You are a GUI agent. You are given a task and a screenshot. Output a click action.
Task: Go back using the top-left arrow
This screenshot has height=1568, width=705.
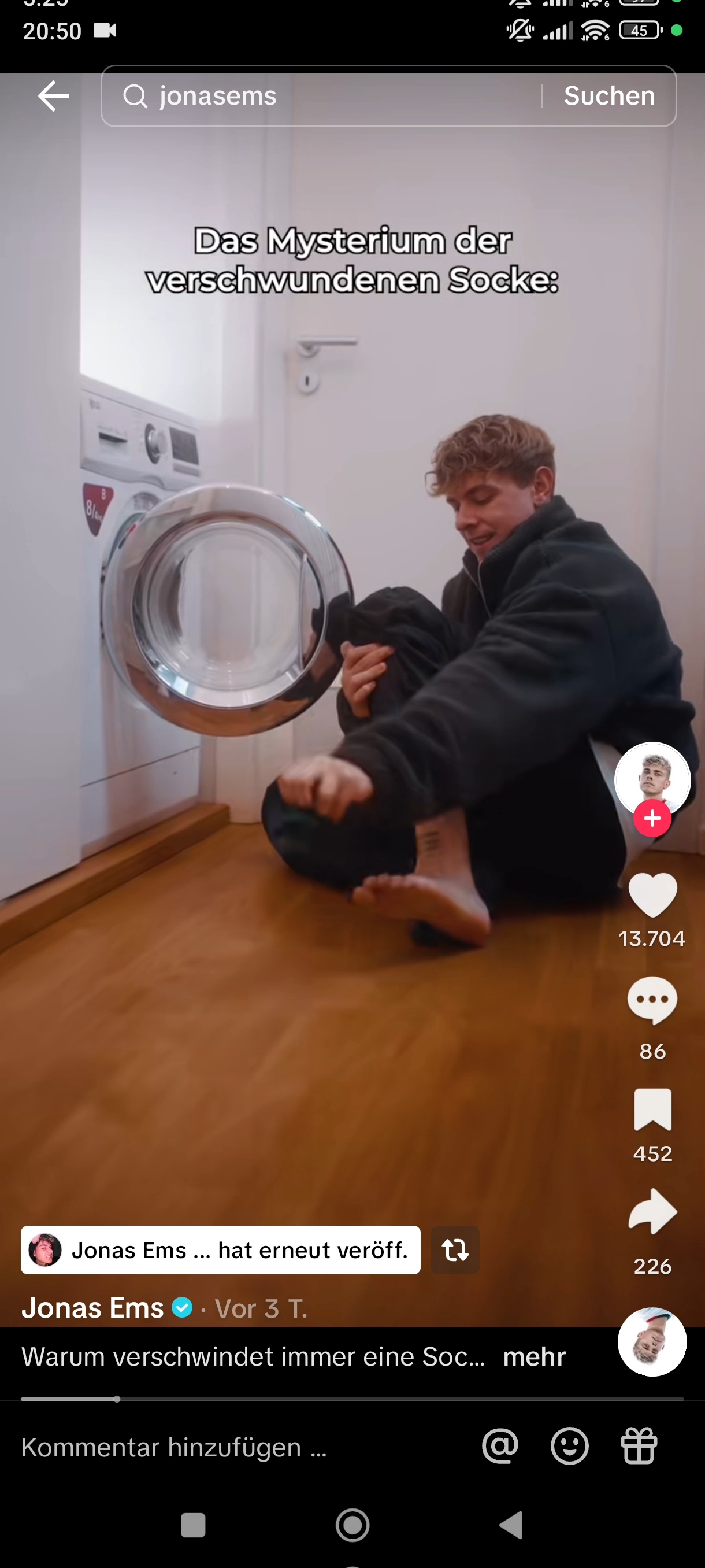pyautogui.click(x=54, y=95)
